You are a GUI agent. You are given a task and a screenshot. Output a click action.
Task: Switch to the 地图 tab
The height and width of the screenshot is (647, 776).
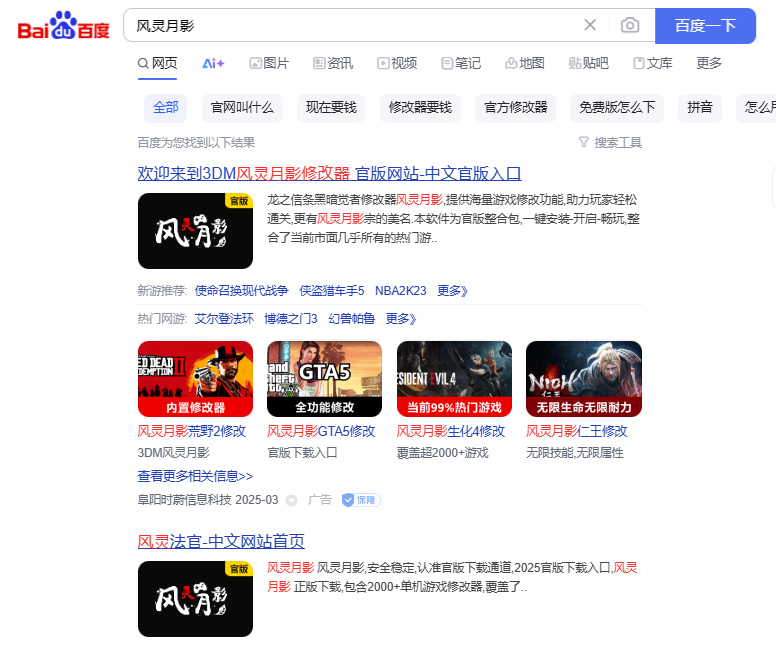click(x=525, y=63)
